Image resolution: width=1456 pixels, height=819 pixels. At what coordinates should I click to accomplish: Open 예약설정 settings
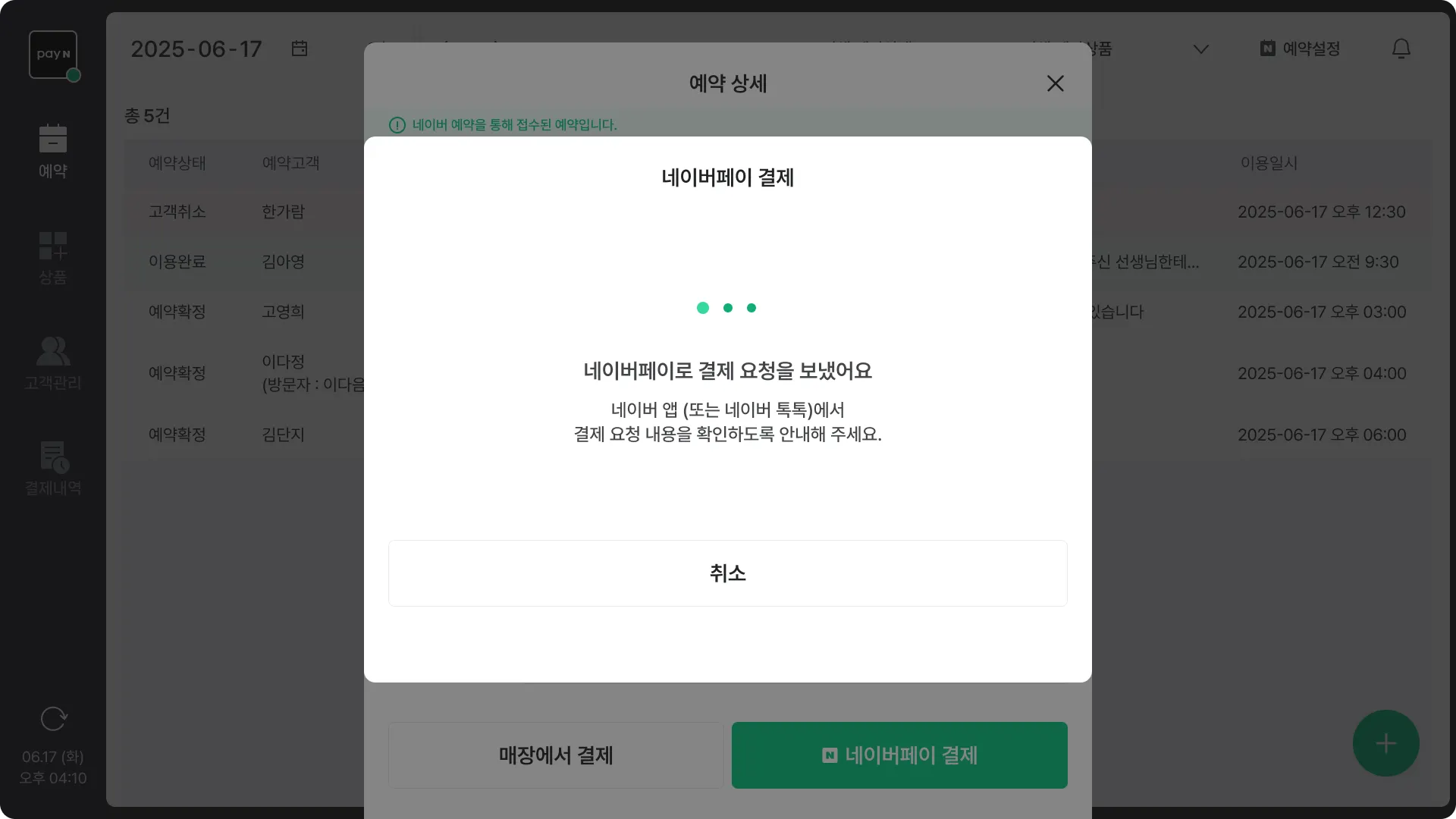(1301, 49)
